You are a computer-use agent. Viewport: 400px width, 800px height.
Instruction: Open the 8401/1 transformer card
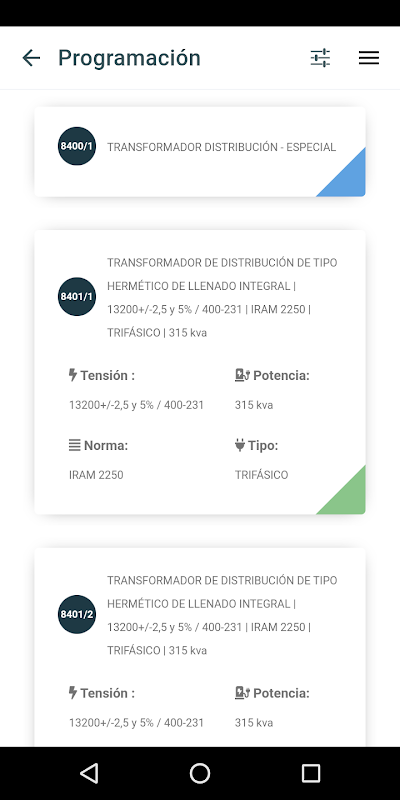coord(200,372)
